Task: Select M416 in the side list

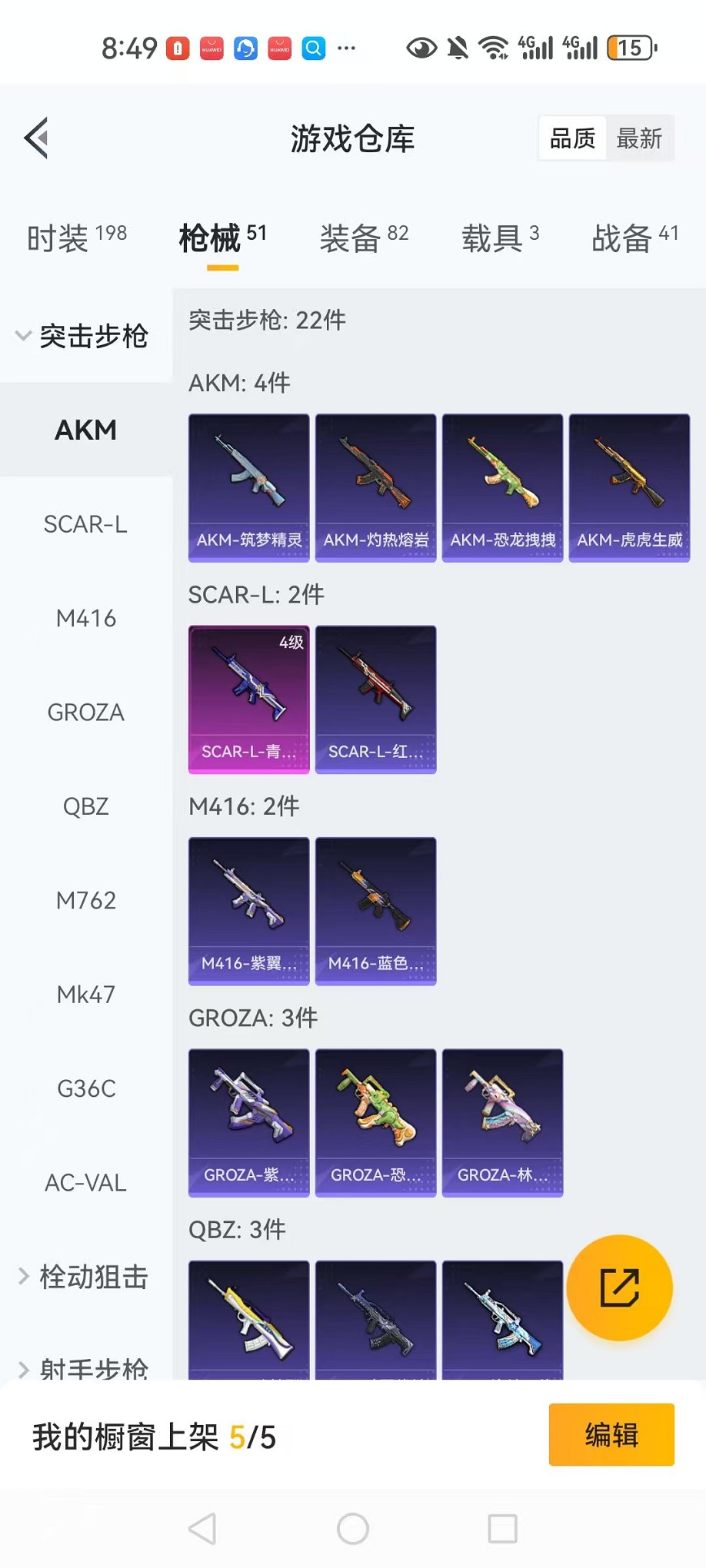Action: tap(85, 618)
